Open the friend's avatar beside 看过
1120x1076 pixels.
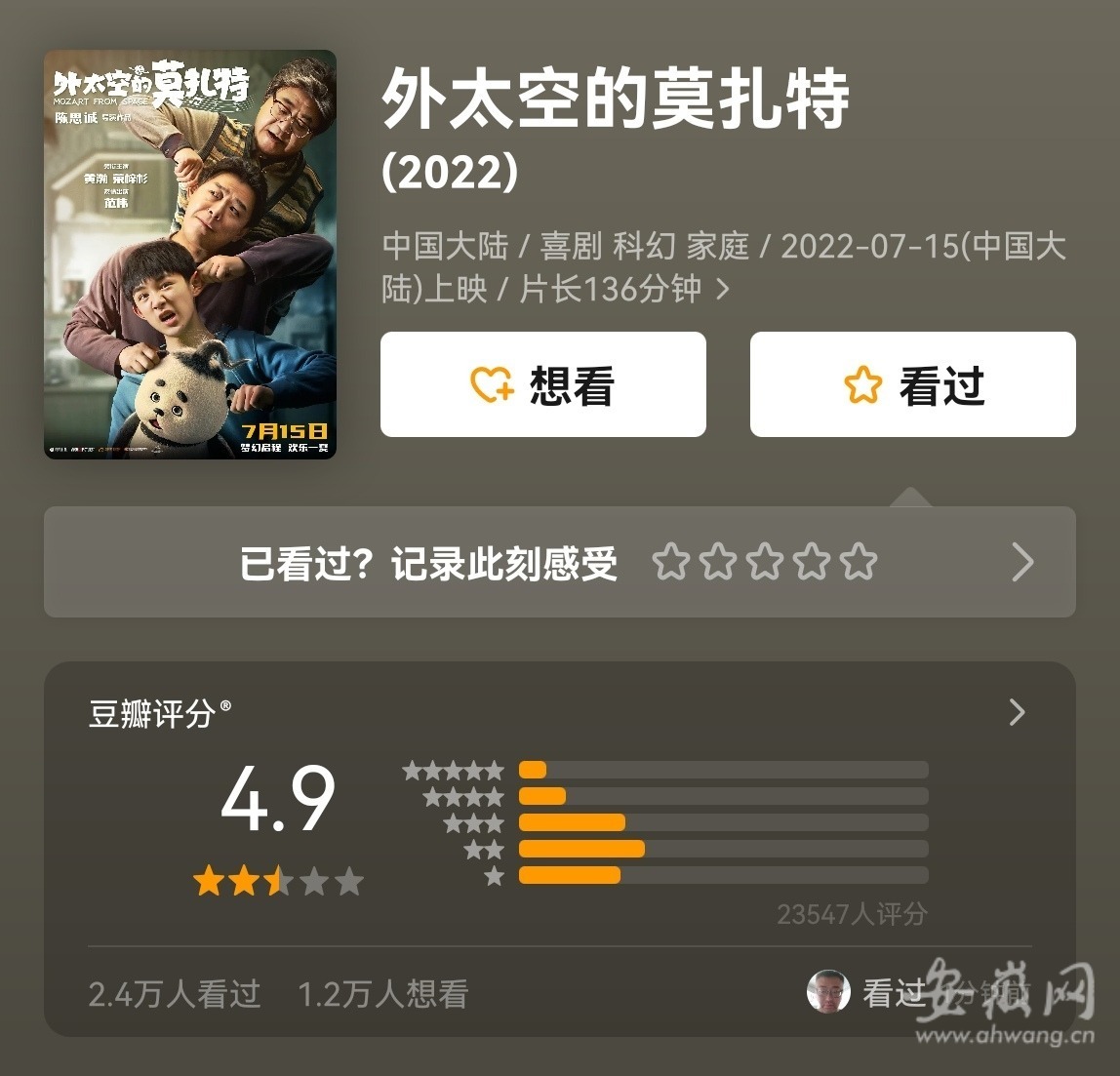pyautogui.click(x=828, y=991)
